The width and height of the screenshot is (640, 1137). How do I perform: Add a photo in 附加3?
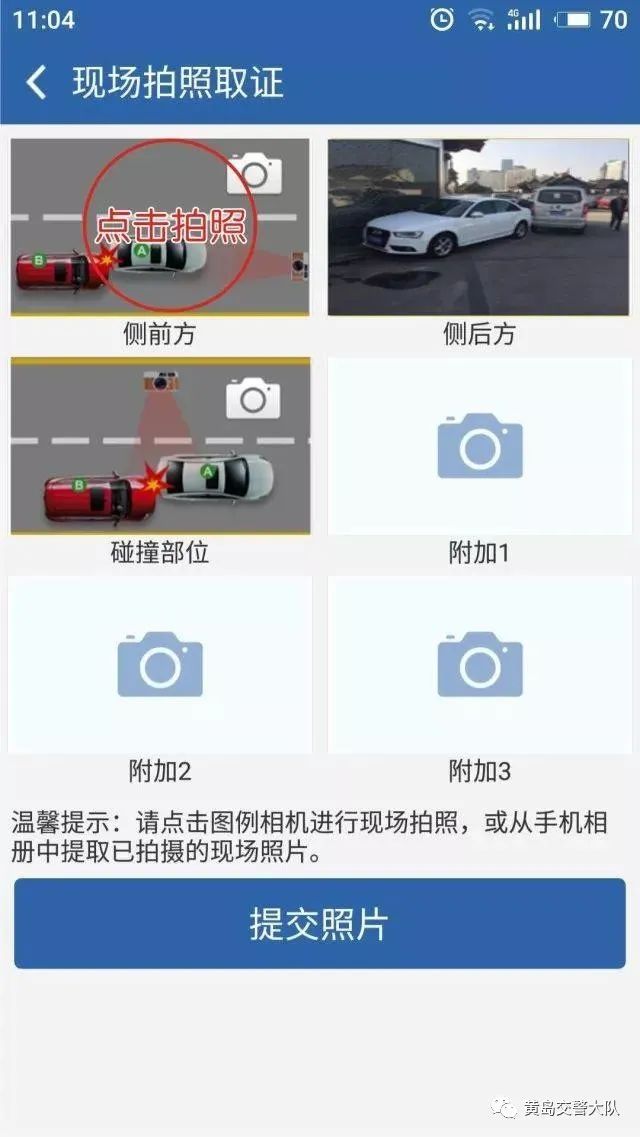point(479,664)
